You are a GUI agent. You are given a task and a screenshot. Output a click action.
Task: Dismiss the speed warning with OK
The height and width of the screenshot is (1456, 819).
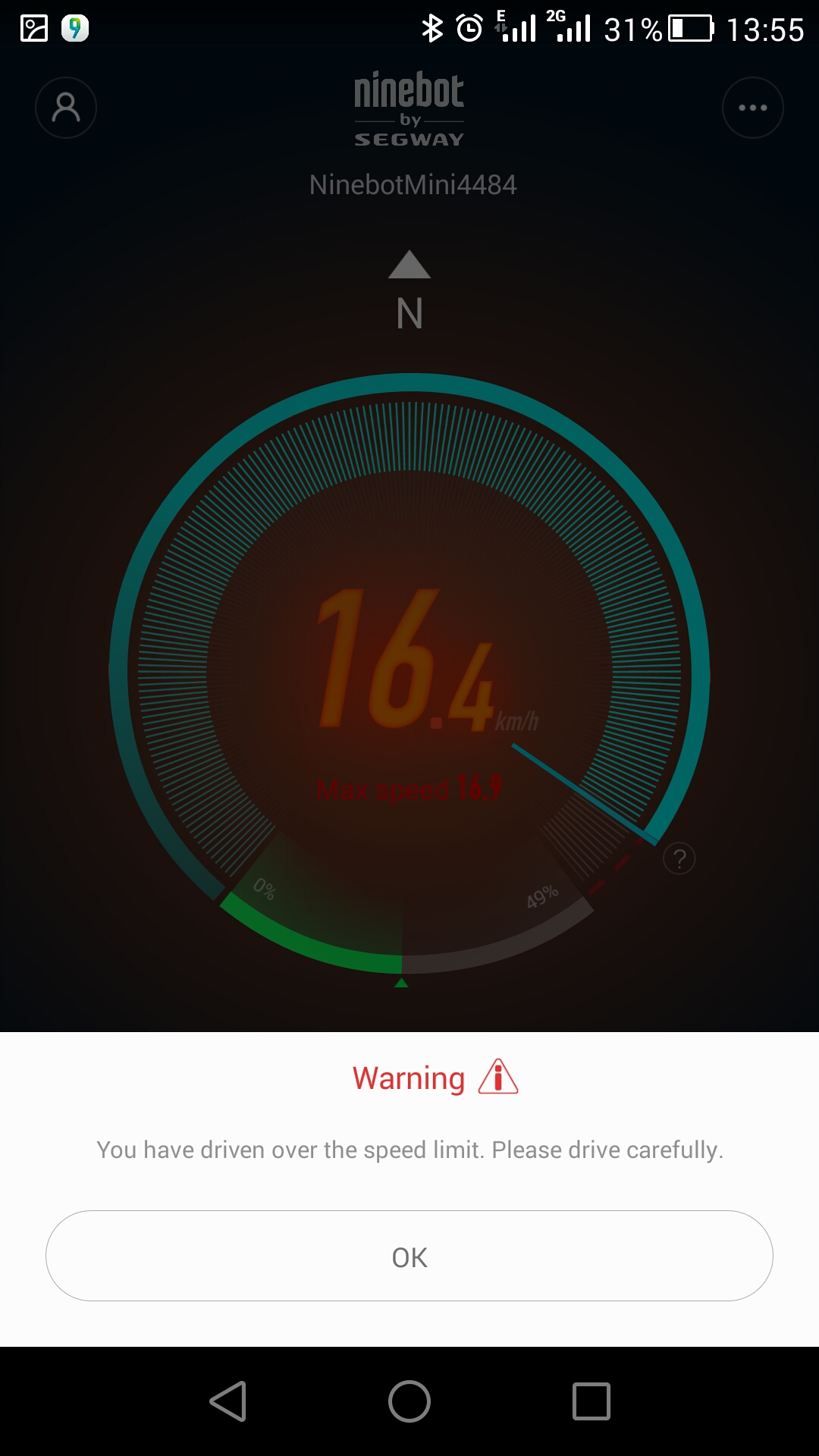tap(409, 1256)
